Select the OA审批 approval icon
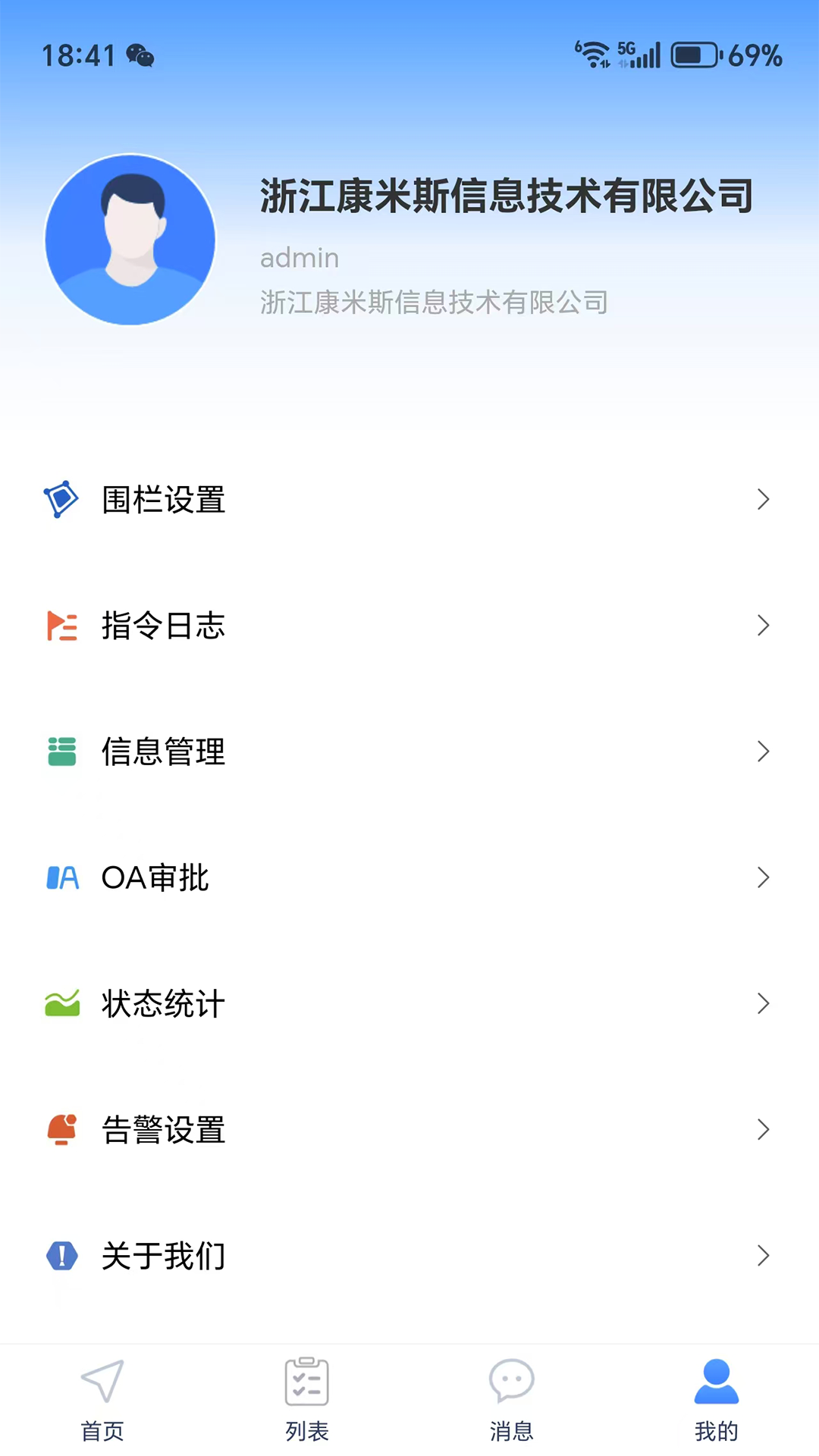 coord(62,877)
